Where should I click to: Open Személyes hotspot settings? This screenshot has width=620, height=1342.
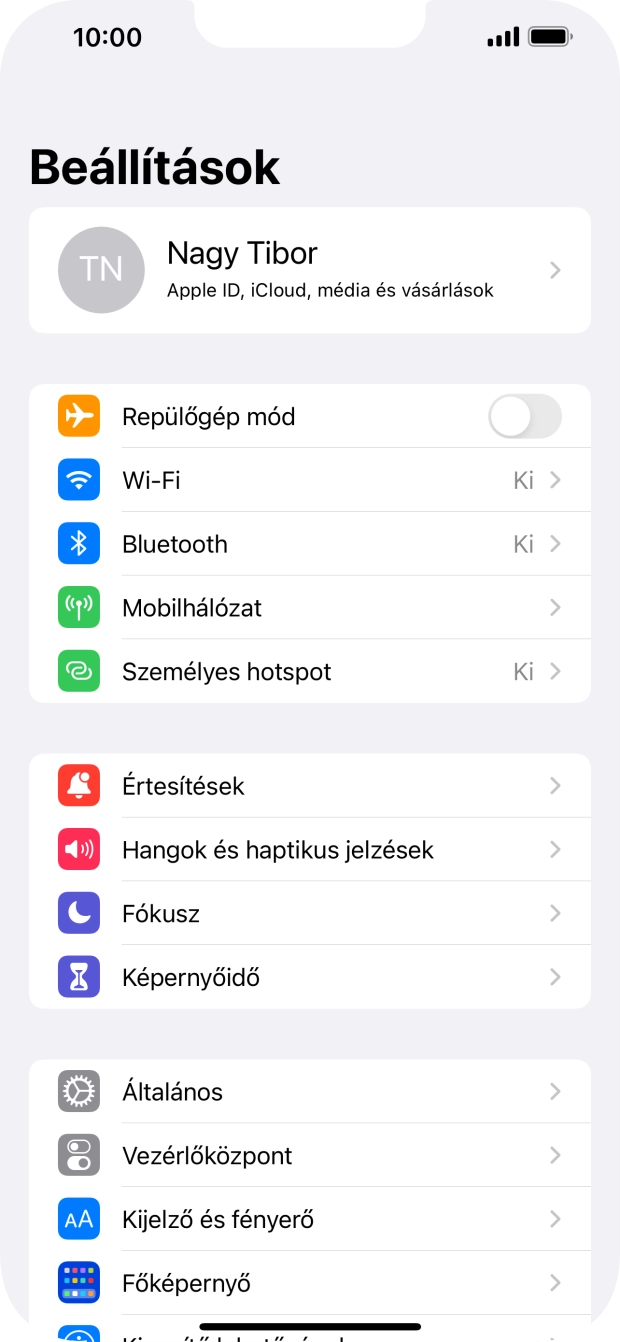pos(309,672)
